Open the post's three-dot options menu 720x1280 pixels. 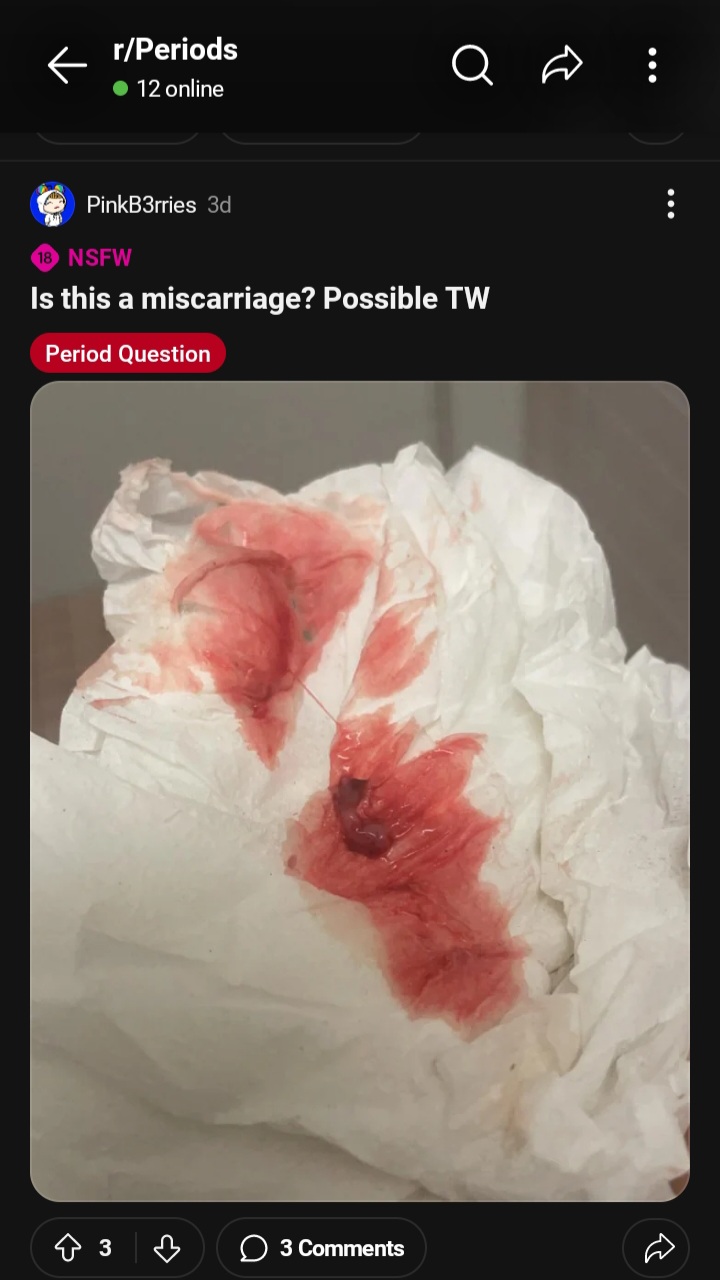coord(671,204)
